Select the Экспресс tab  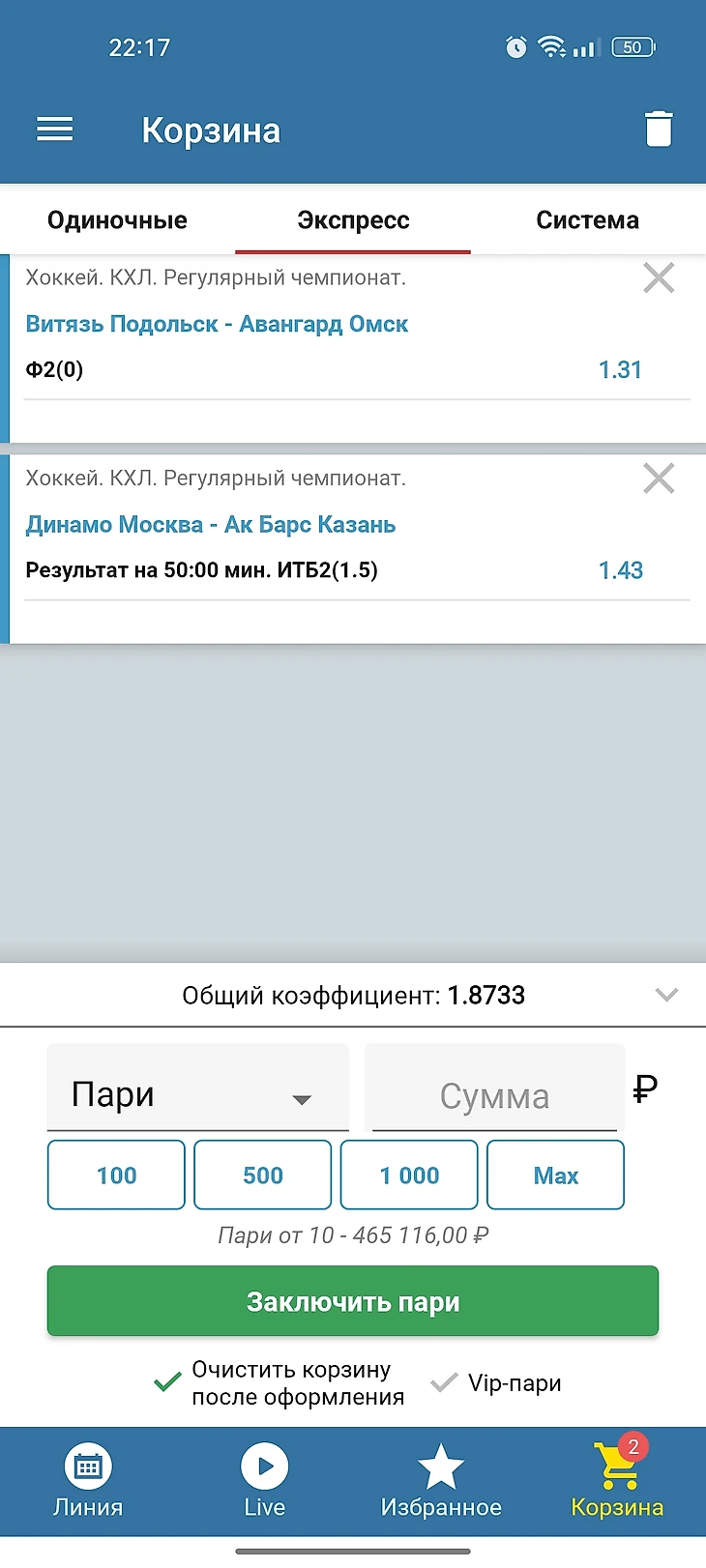point(353,220)
